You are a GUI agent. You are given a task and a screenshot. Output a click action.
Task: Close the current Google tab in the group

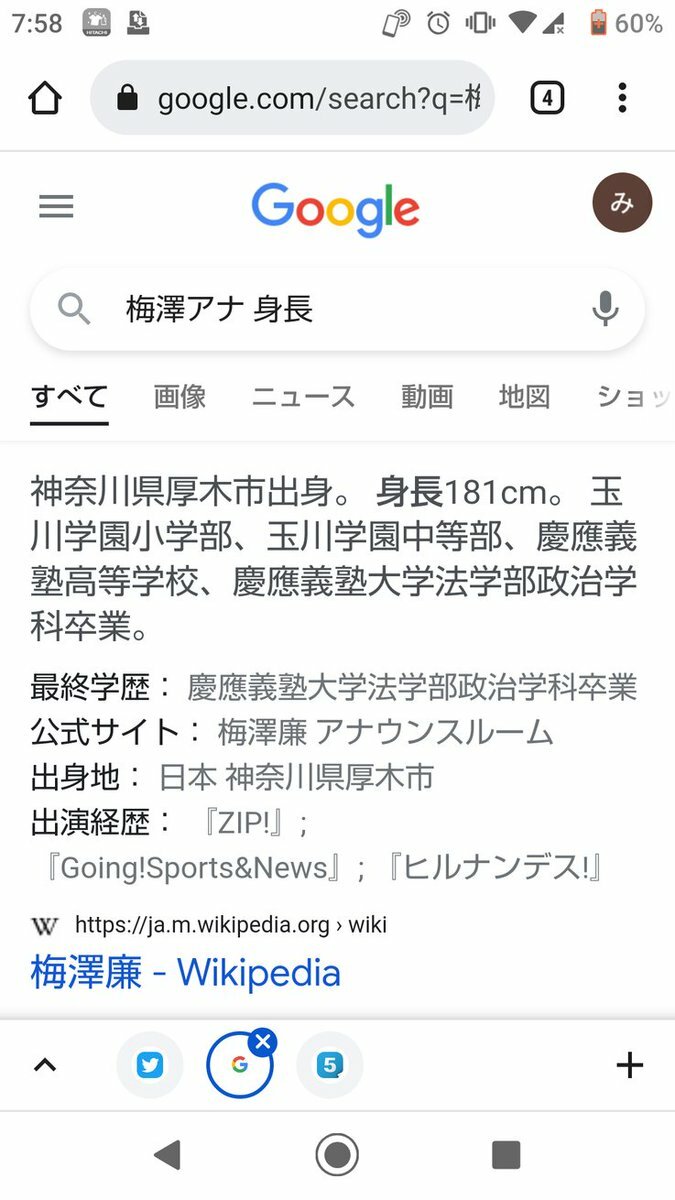coord(262,1043)
